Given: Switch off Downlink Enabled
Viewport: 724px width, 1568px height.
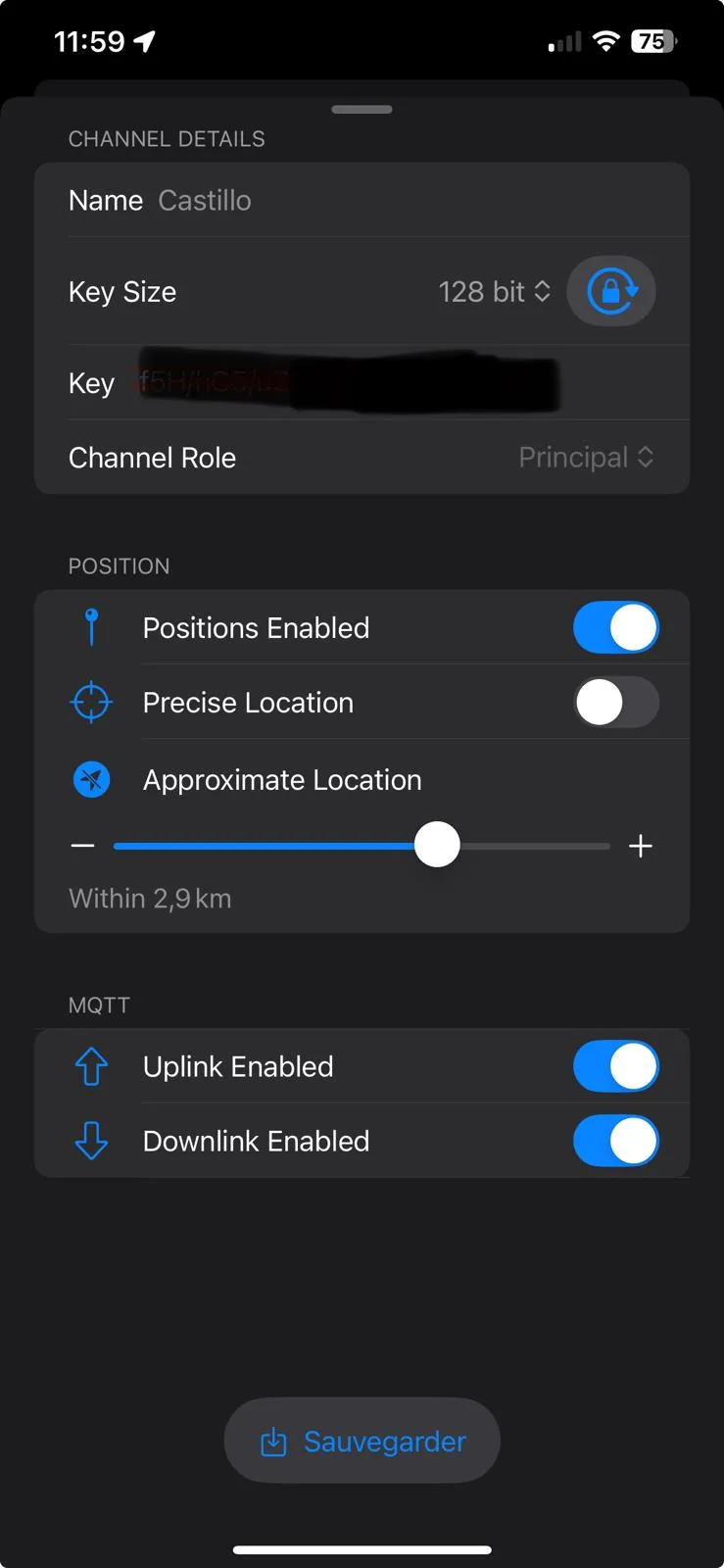Looking at the screenshot, I should point(616,1141).
